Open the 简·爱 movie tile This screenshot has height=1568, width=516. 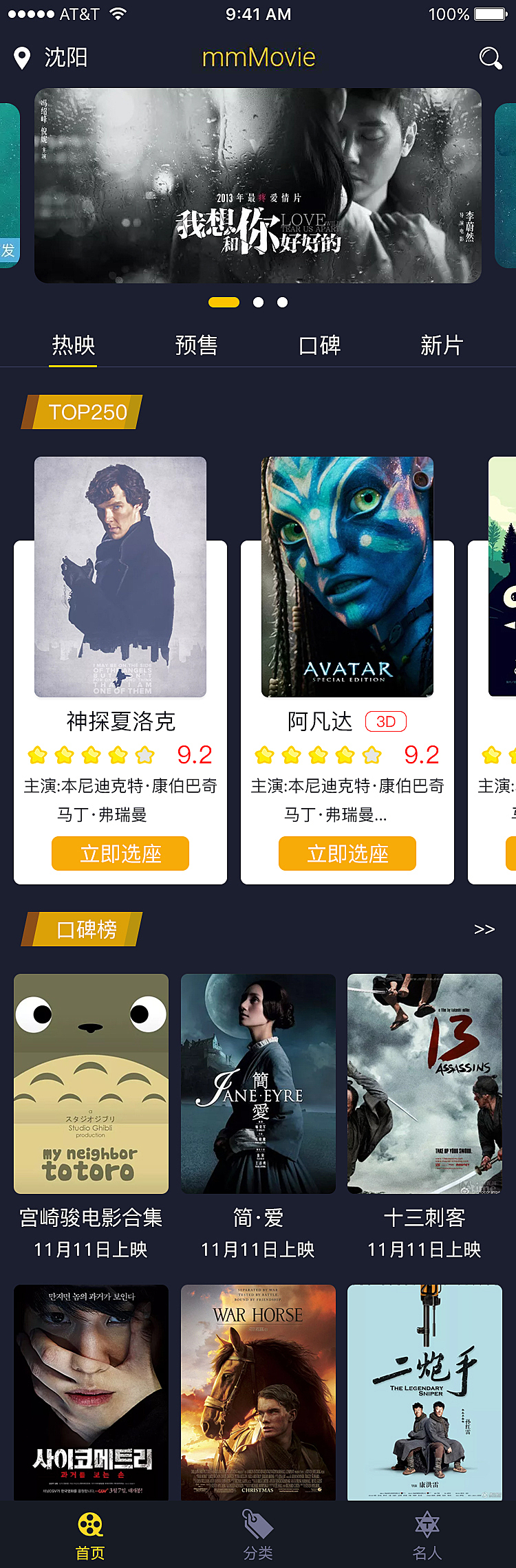click(x=258, y=1083)
